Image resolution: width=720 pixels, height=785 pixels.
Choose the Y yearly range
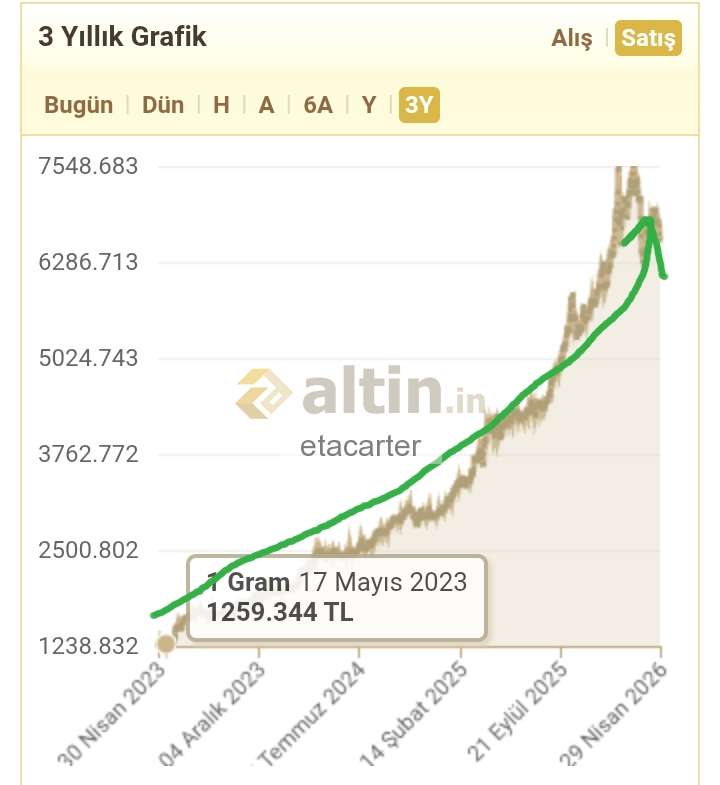click(x=369, y=105)
